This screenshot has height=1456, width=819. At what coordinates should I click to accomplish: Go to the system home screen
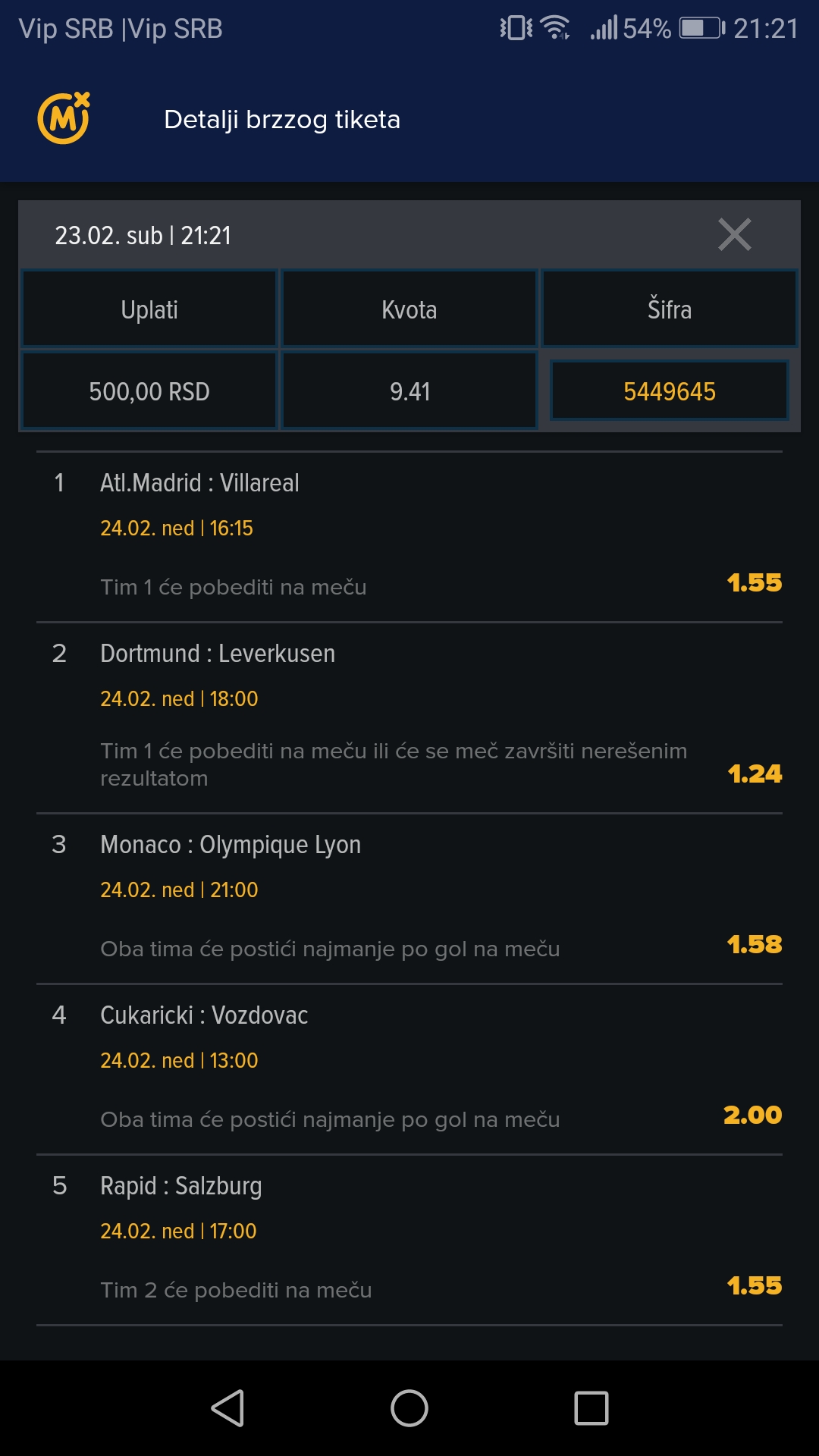click(409, 1408)
